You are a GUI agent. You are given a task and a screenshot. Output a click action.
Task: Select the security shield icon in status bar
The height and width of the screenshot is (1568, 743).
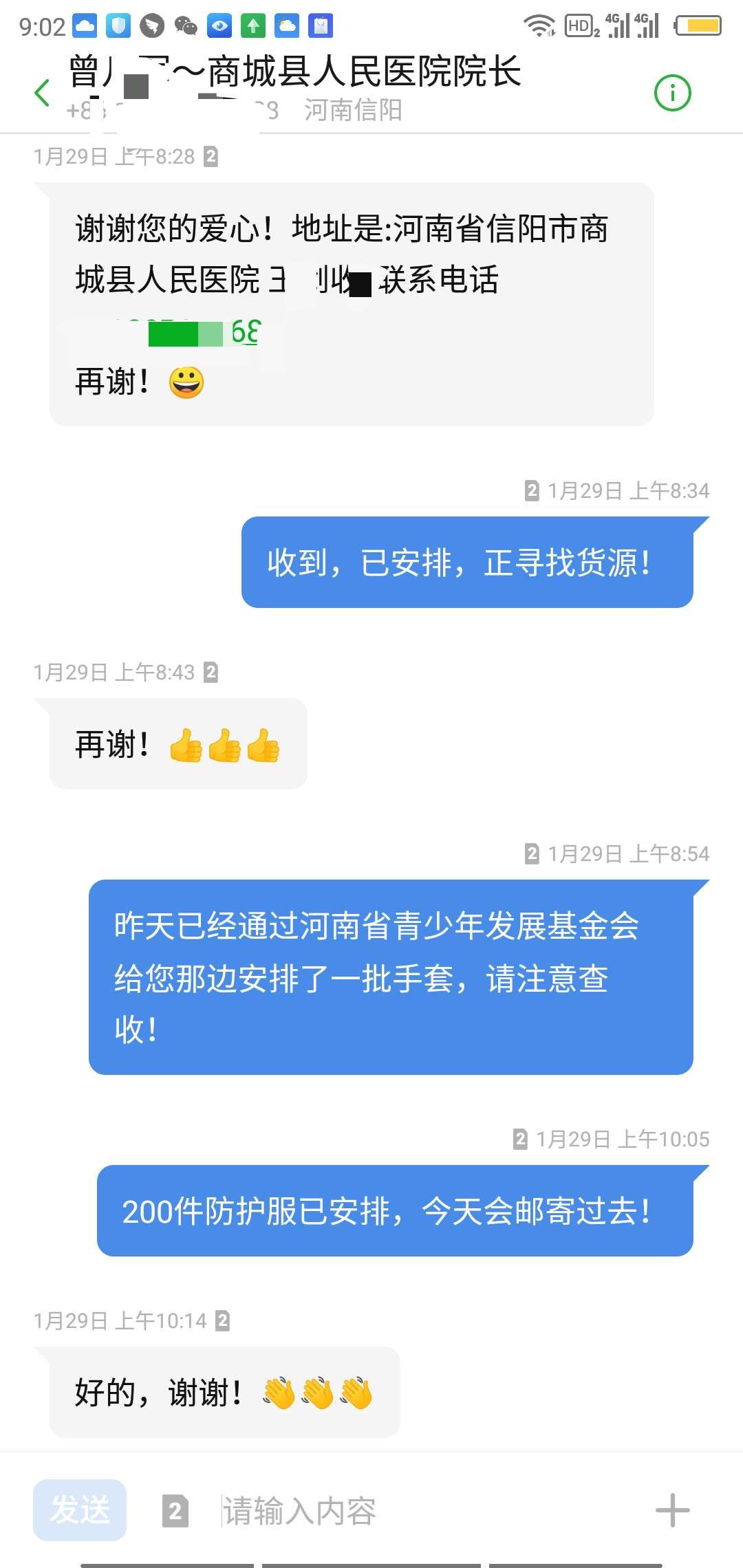click(x=118, y=26)
